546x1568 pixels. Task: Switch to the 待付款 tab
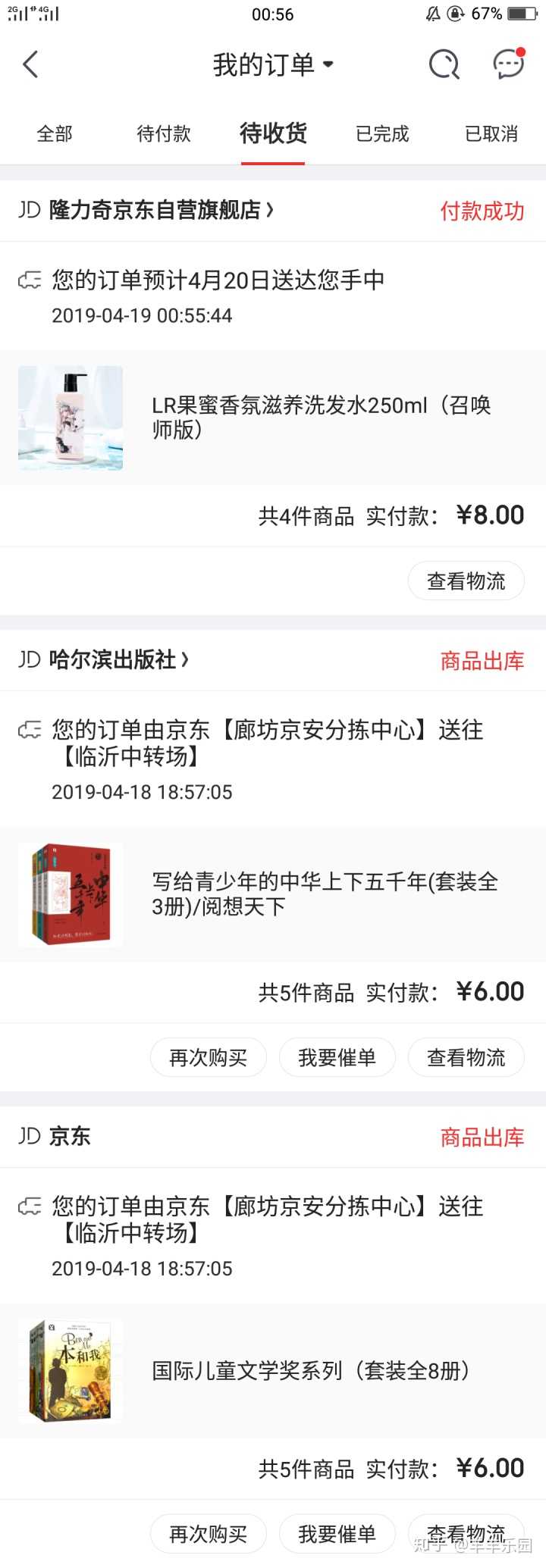(x=164, y=134)
